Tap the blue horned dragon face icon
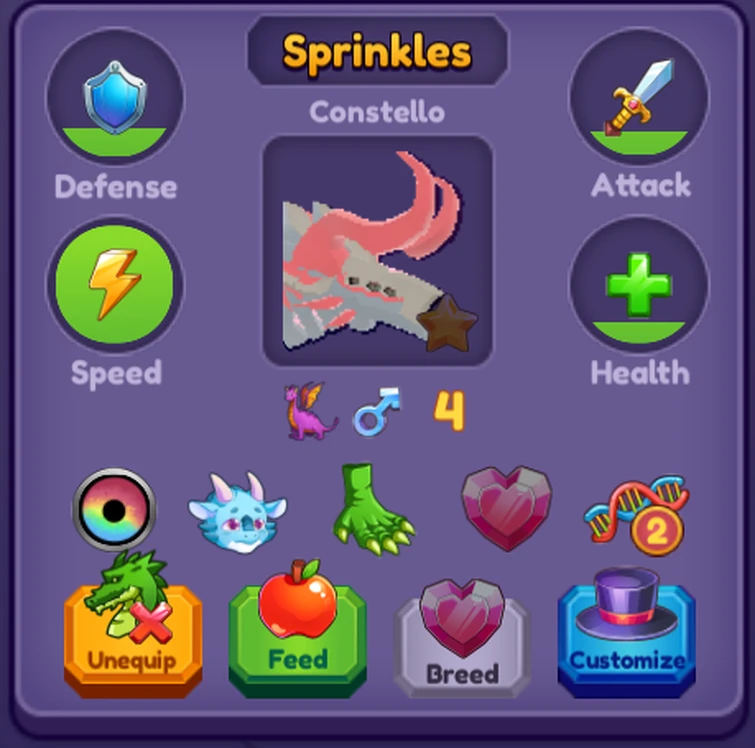The height and width of the screenshot is (748, 755). [x=237, y=512]
